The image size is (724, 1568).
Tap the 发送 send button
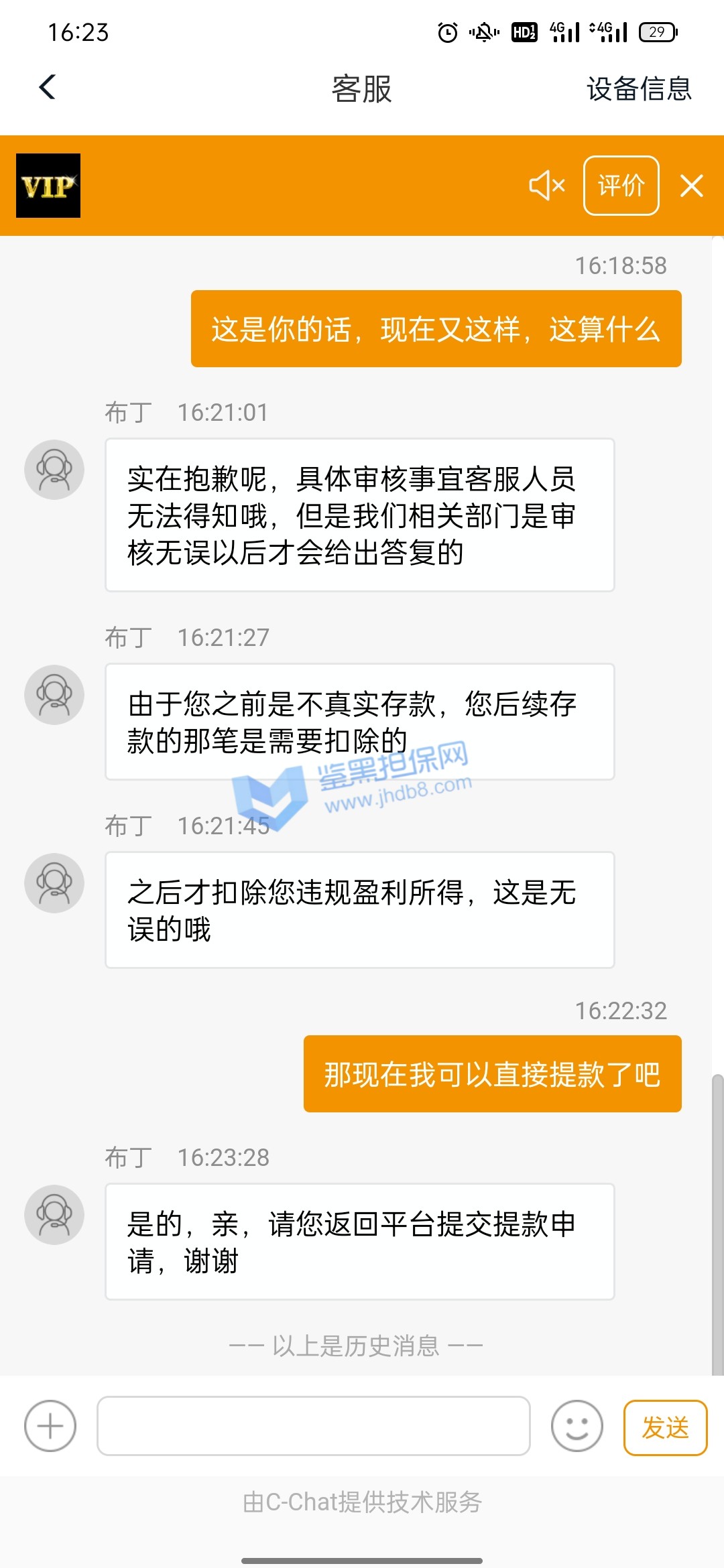point(665,1427)
